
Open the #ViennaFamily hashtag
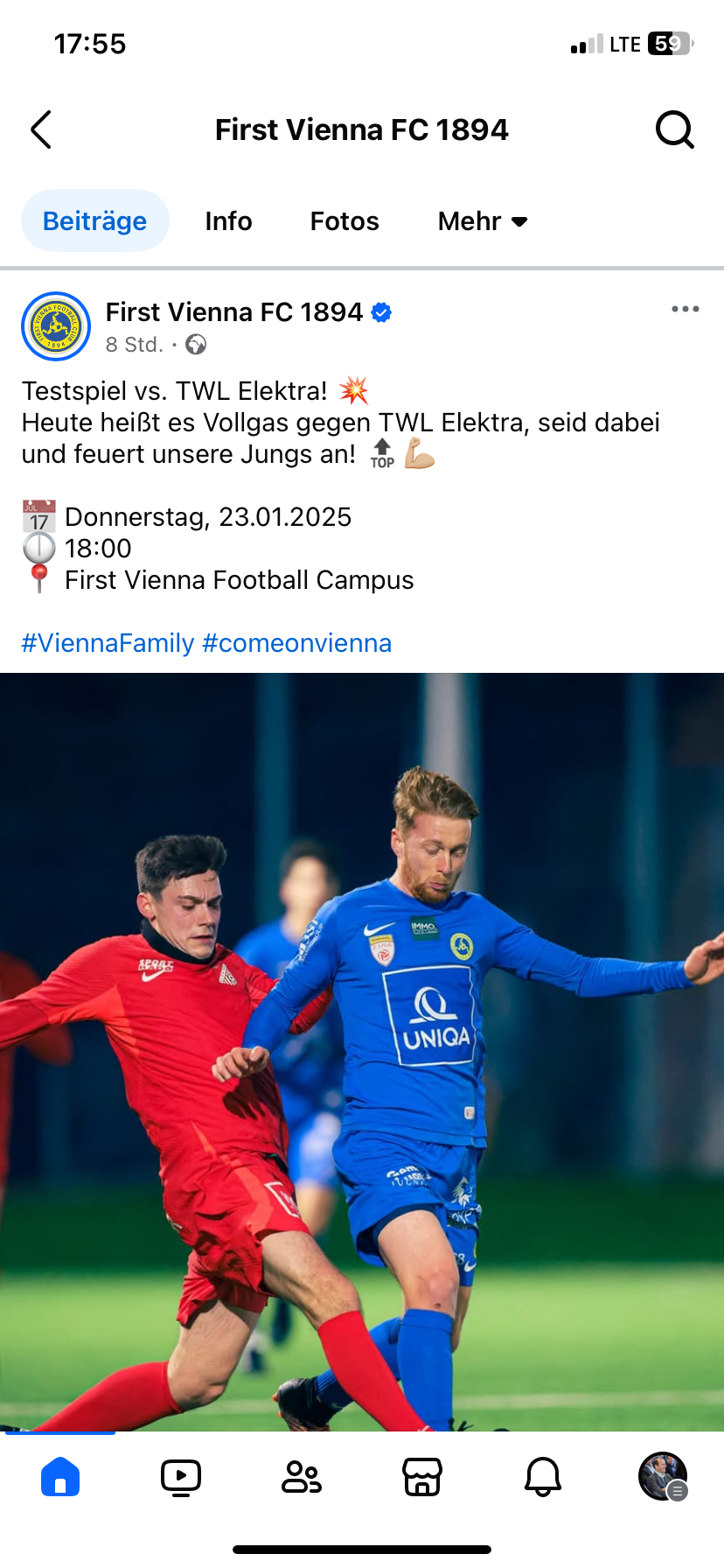pyautogui.click(x=108, y=643)
